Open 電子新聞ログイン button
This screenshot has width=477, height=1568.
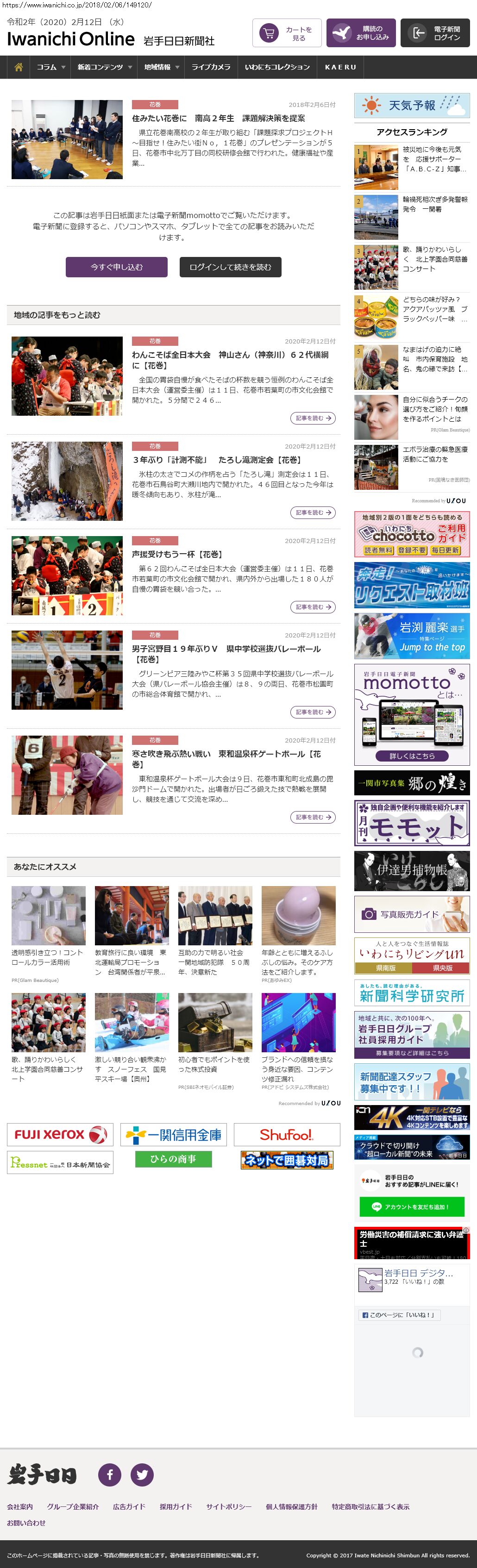click(x=435, y=33)
